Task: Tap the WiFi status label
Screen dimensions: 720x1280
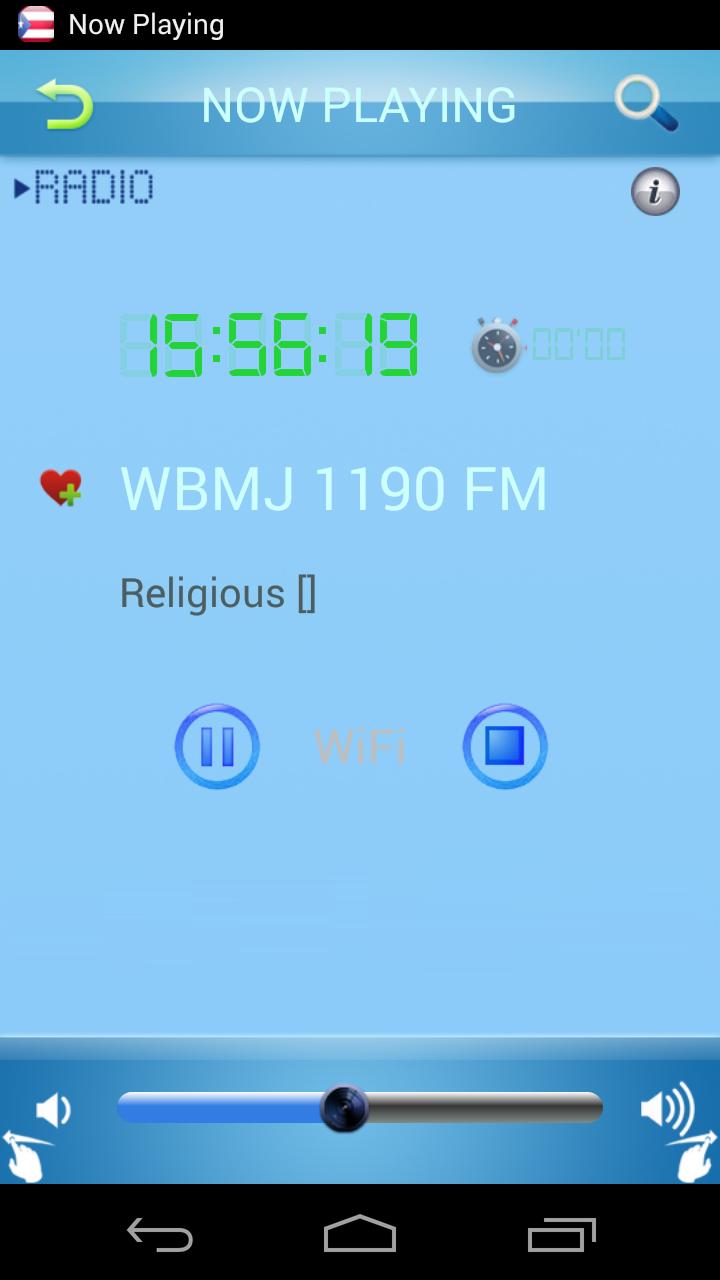Action: click(x=360, y=746)
